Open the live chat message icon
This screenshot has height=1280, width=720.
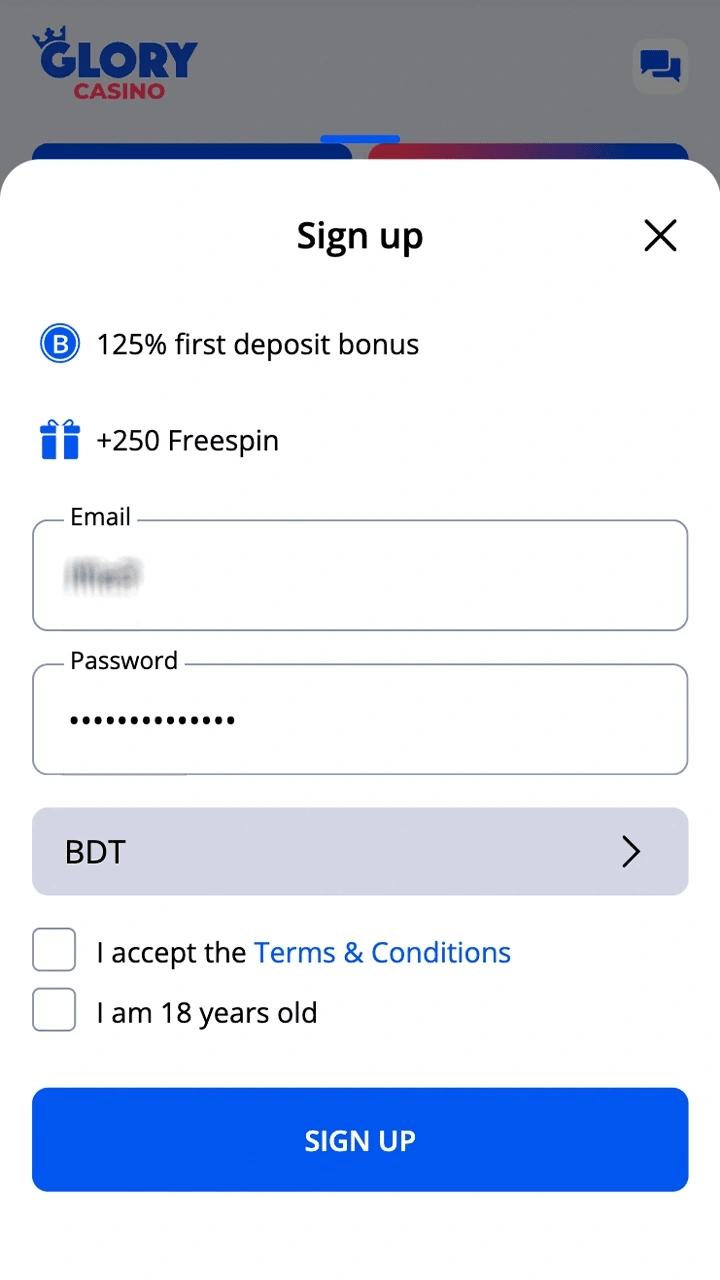pyautogui.click(x=659, y=65)
